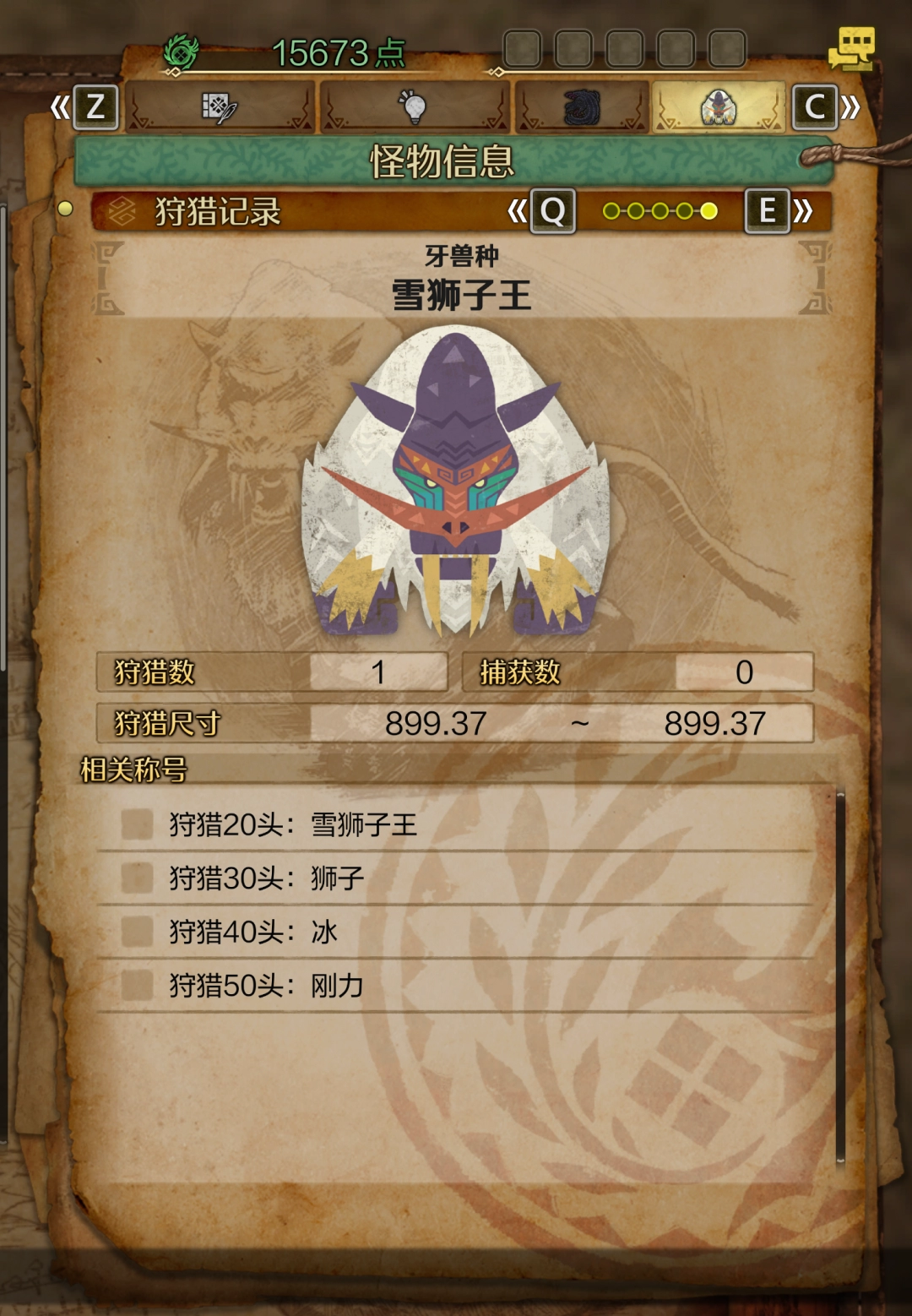
Task: Tap the Z previous-tab button
Action: pyautogui.click(x=95, y=107)
